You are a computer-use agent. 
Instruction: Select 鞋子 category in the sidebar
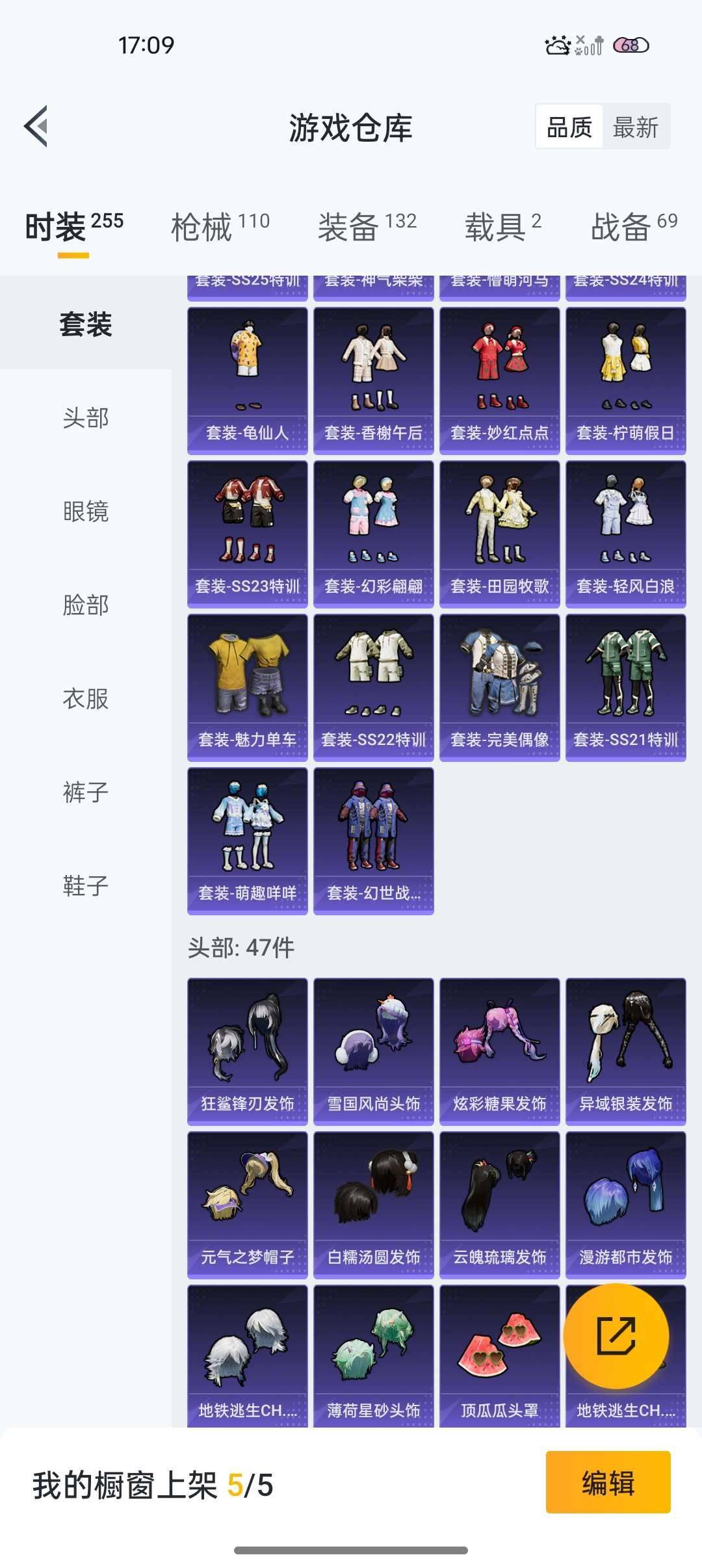[83, 885]
